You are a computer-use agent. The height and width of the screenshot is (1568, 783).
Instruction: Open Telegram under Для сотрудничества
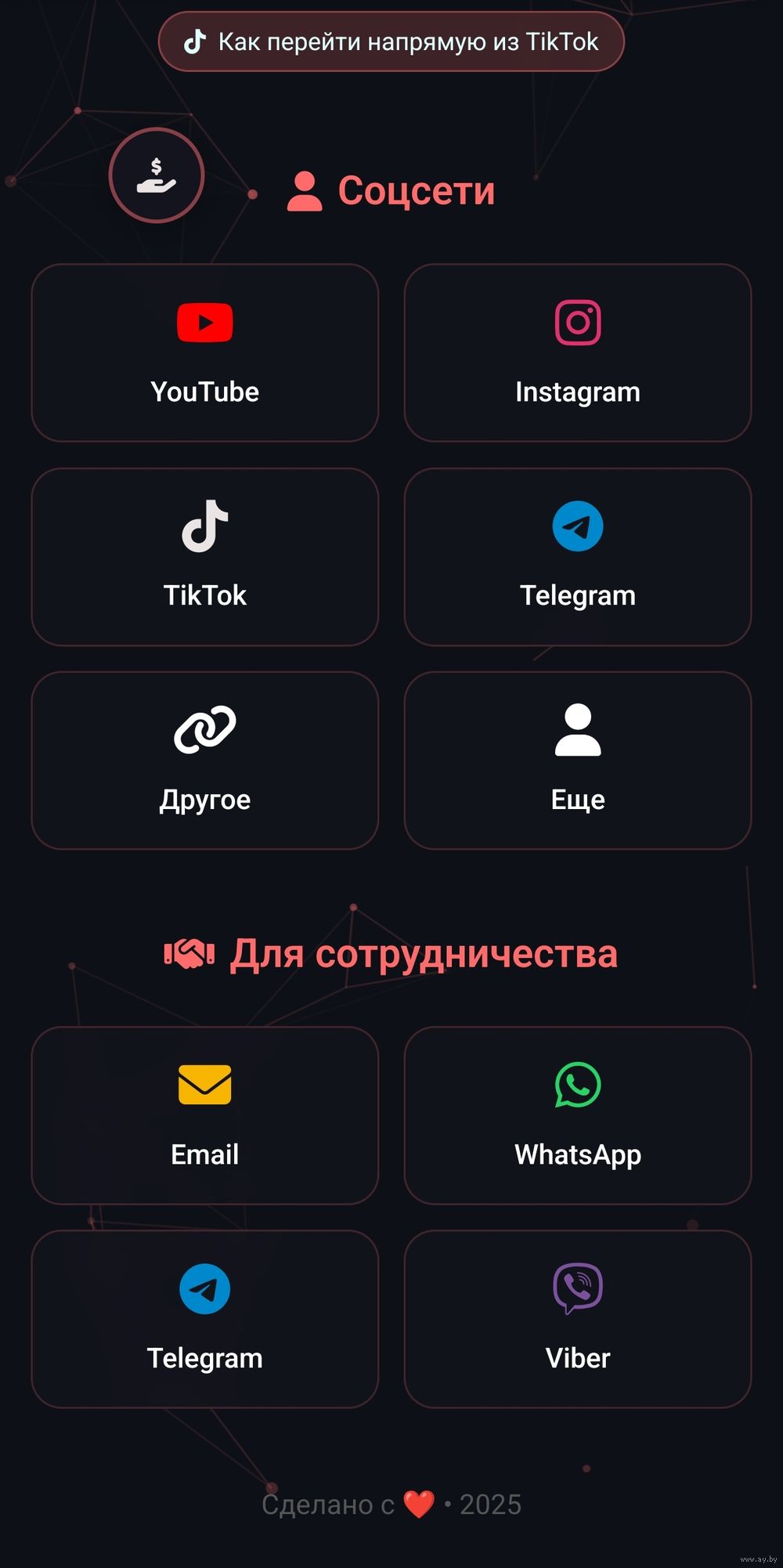click(x=205, y=1319)
